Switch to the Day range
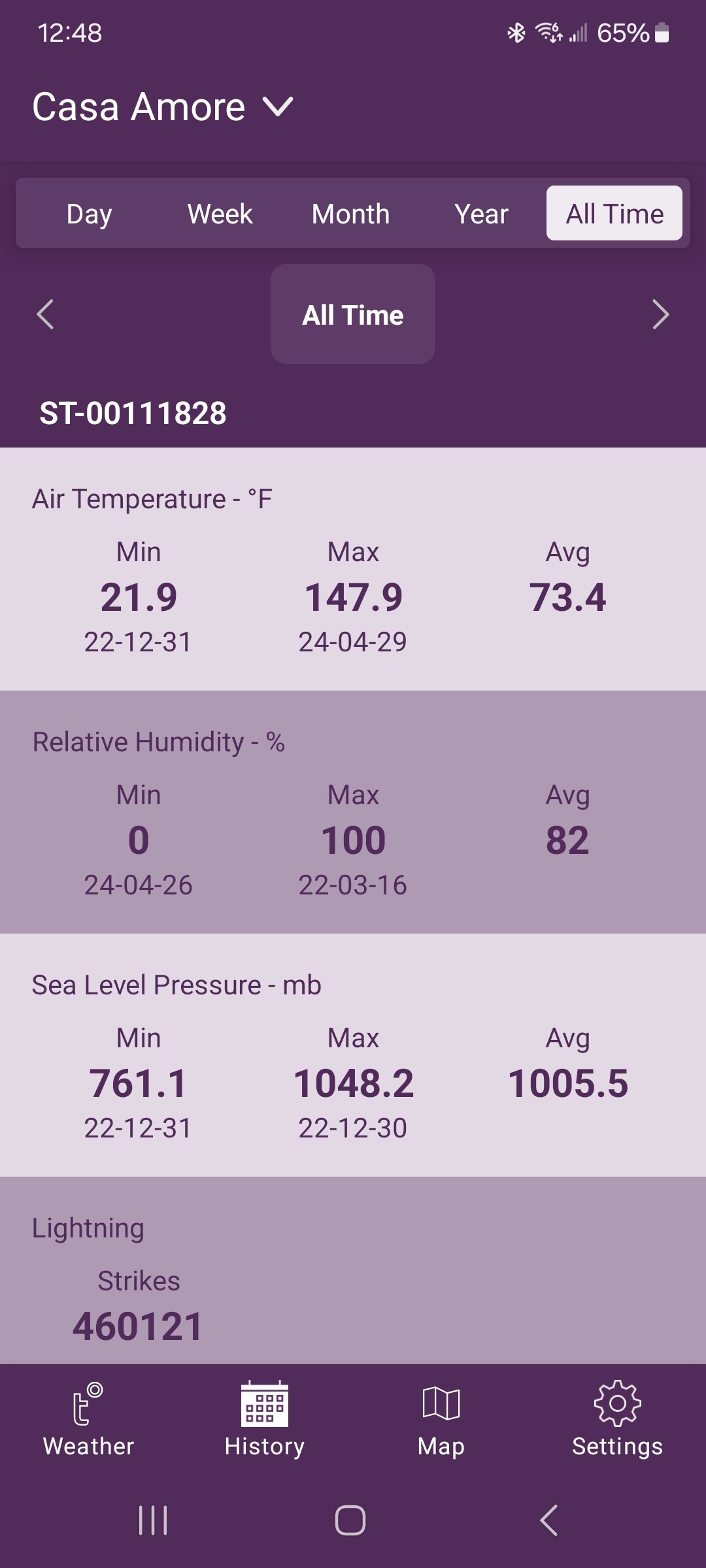This screenshot has width=706, height=1568. pos(90,214)
